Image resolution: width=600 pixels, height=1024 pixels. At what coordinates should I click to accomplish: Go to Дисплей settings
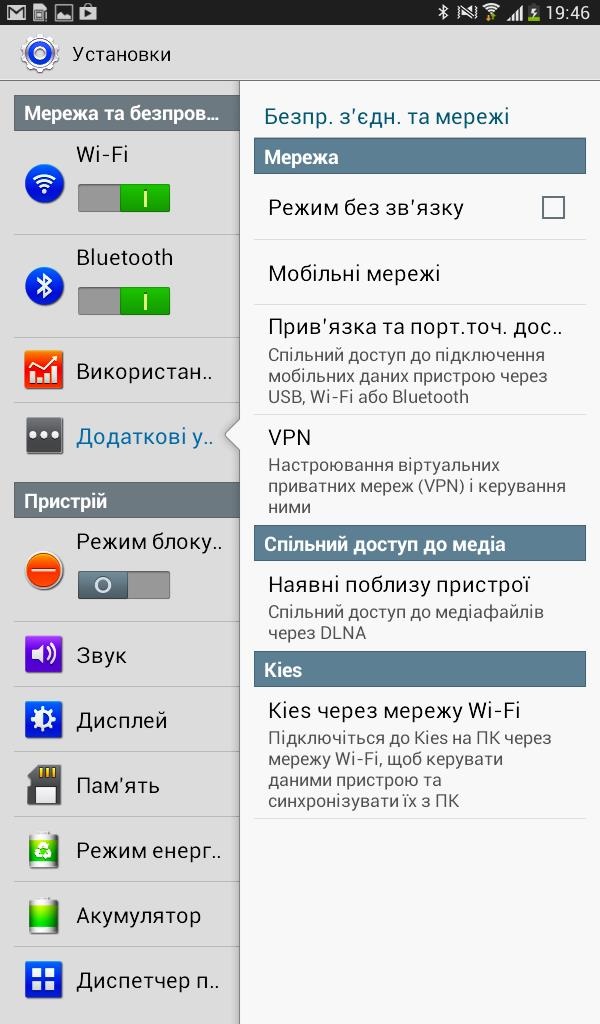pyautogui.click(x=125, y=720)
